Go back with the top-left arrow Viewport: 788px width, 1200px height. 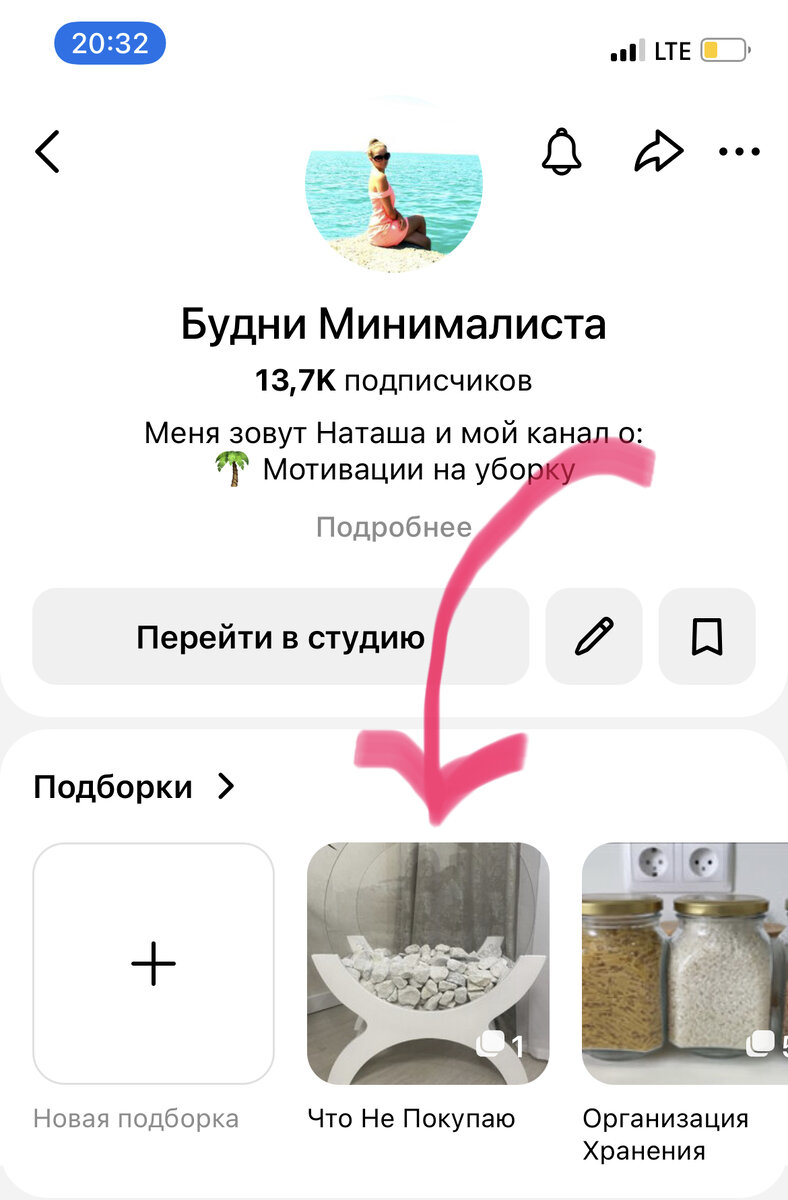pos(47,152)
